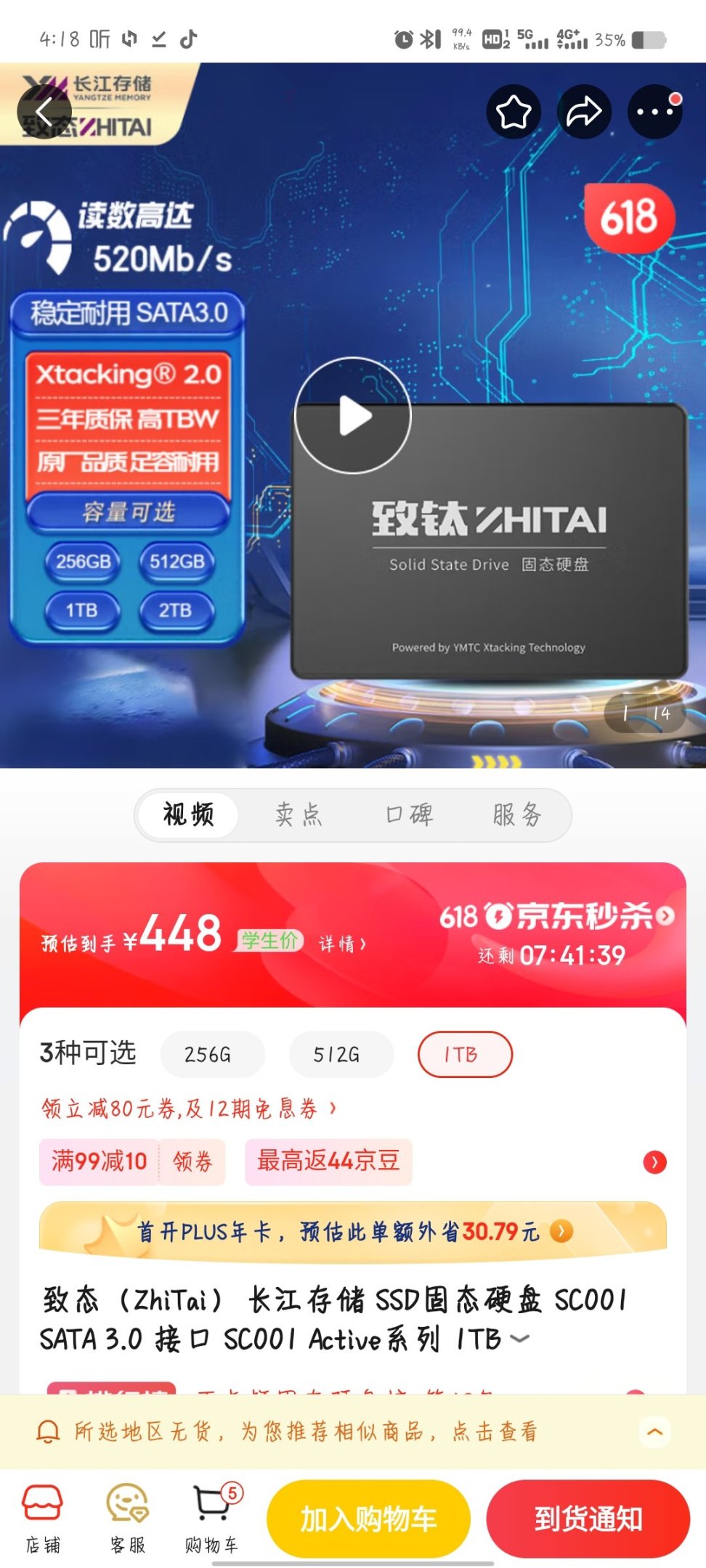Image resolution: width=706 pixels, height=1568 pixels.
Task: Switch to the 口碑 tab
Action: (409, 814)
